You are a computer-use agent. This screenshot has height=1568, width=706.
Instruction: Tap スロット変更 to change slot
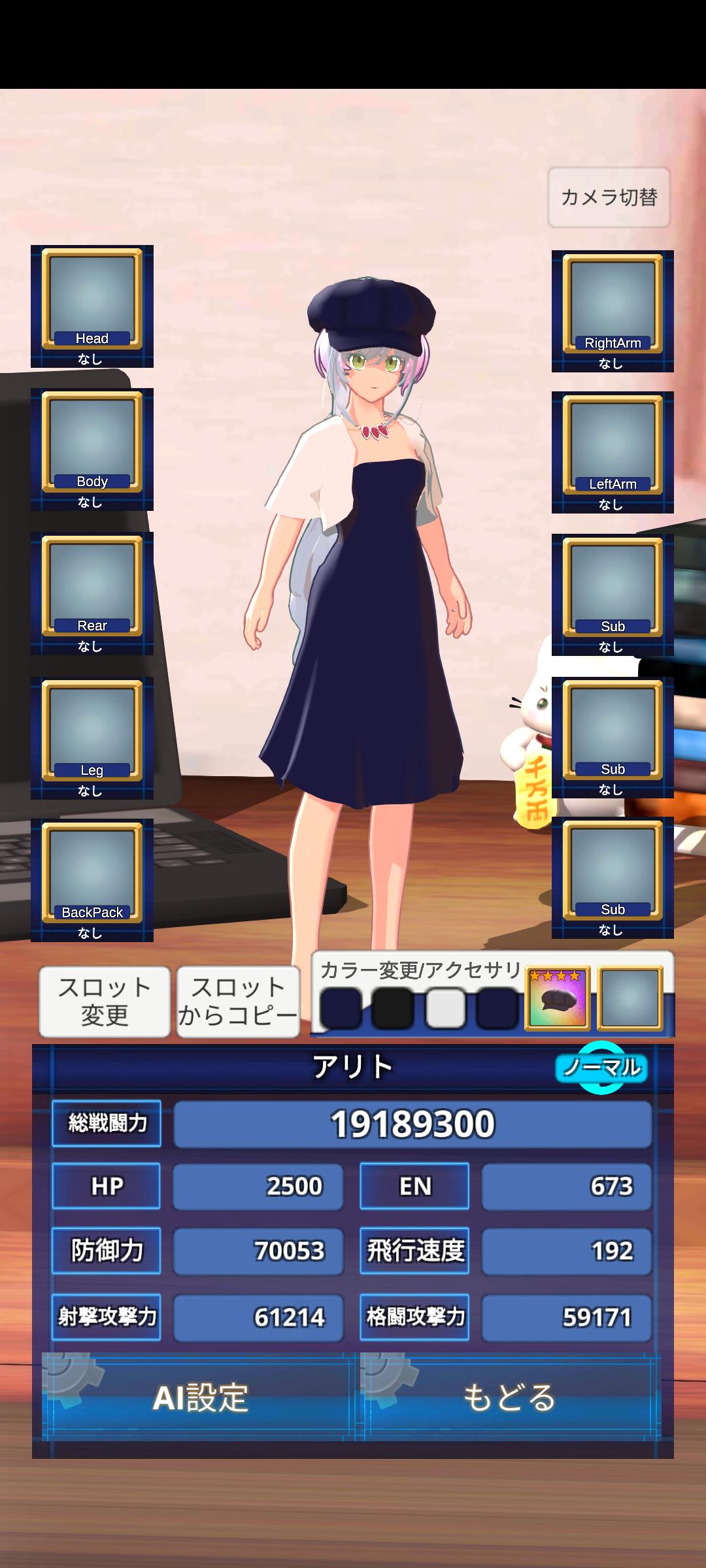[x=105, y=1002]
